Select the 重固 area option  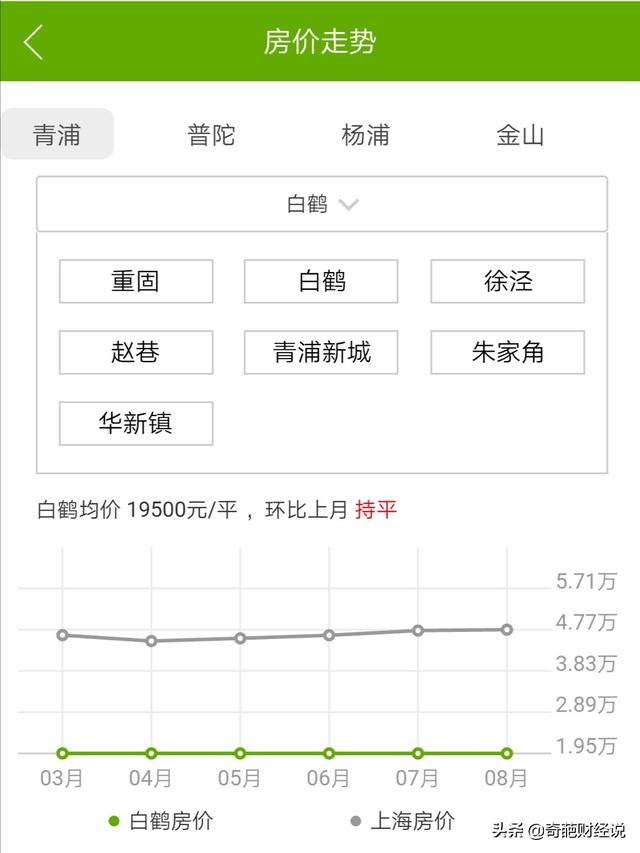(136, 281)
